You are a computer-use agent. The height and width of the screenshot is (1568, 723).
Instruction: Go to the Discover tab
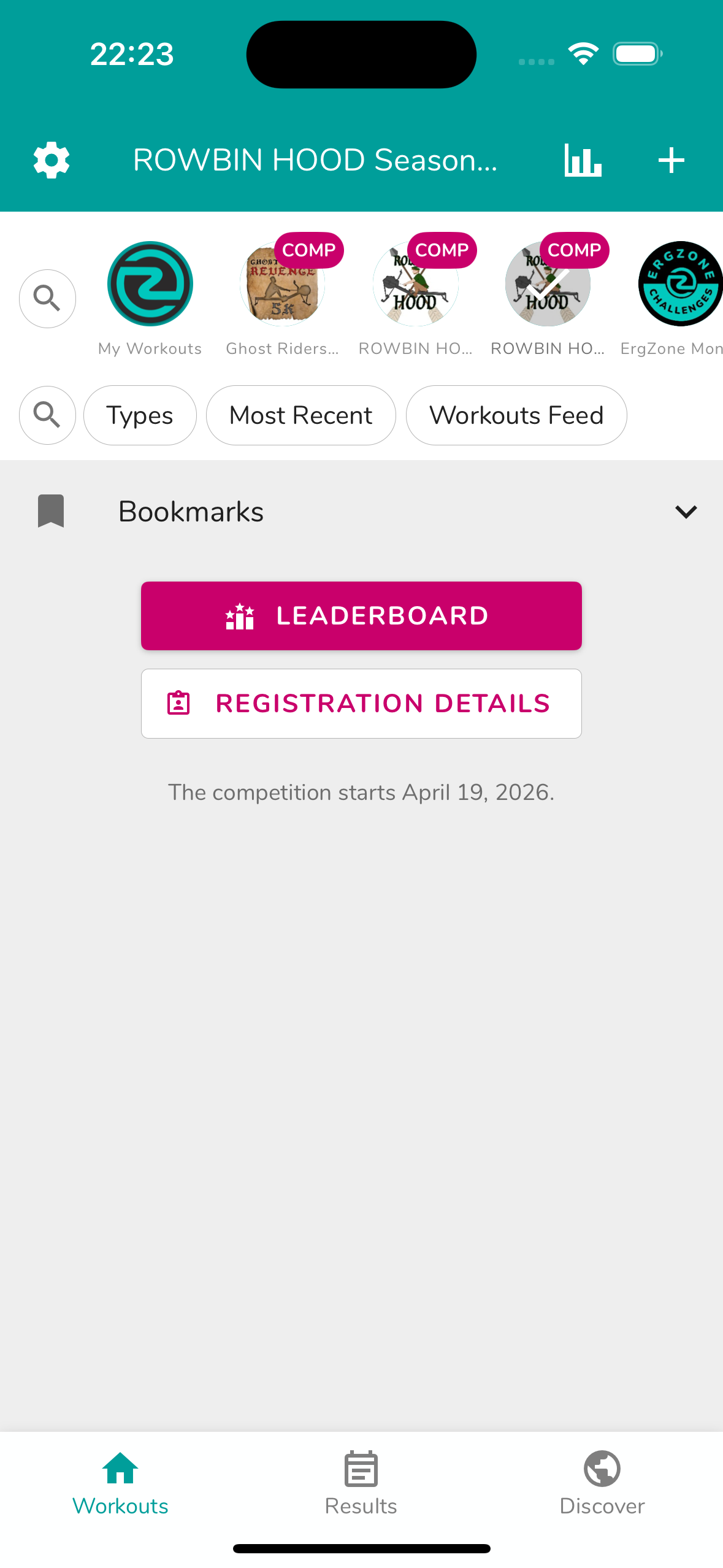pyautogui.click(x=602, y=1482)
